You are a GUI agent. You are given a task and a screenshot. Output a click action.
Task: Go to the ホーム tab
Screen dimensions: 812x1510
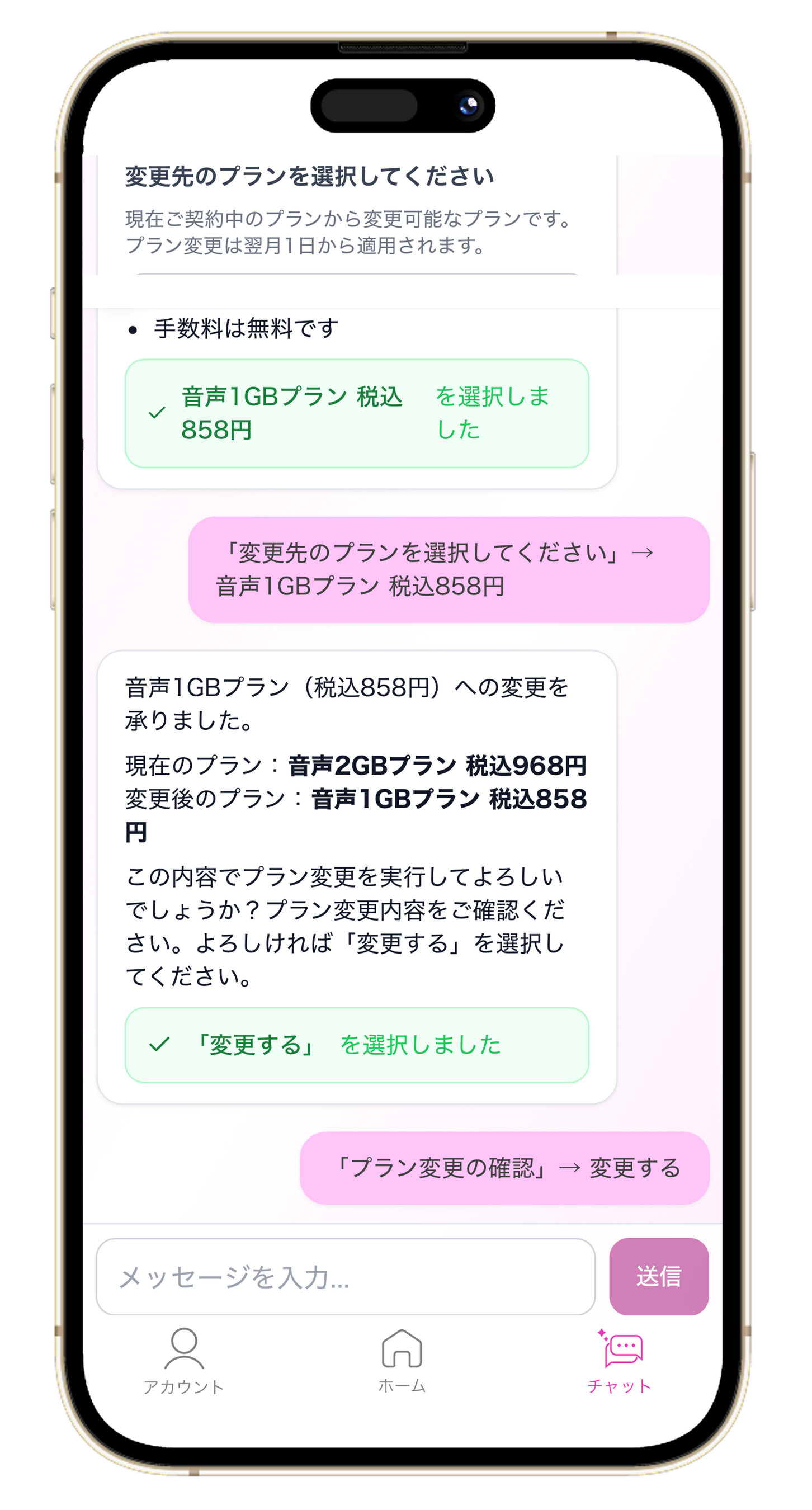[402, 1361]
